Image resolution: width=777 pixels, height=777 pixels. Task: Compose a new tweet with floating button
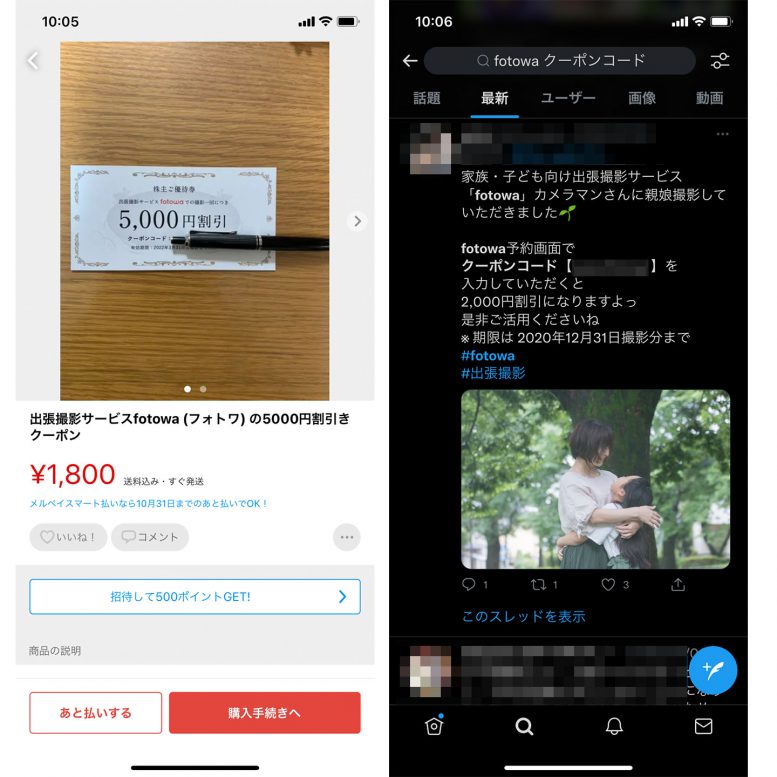pos(713,670)
